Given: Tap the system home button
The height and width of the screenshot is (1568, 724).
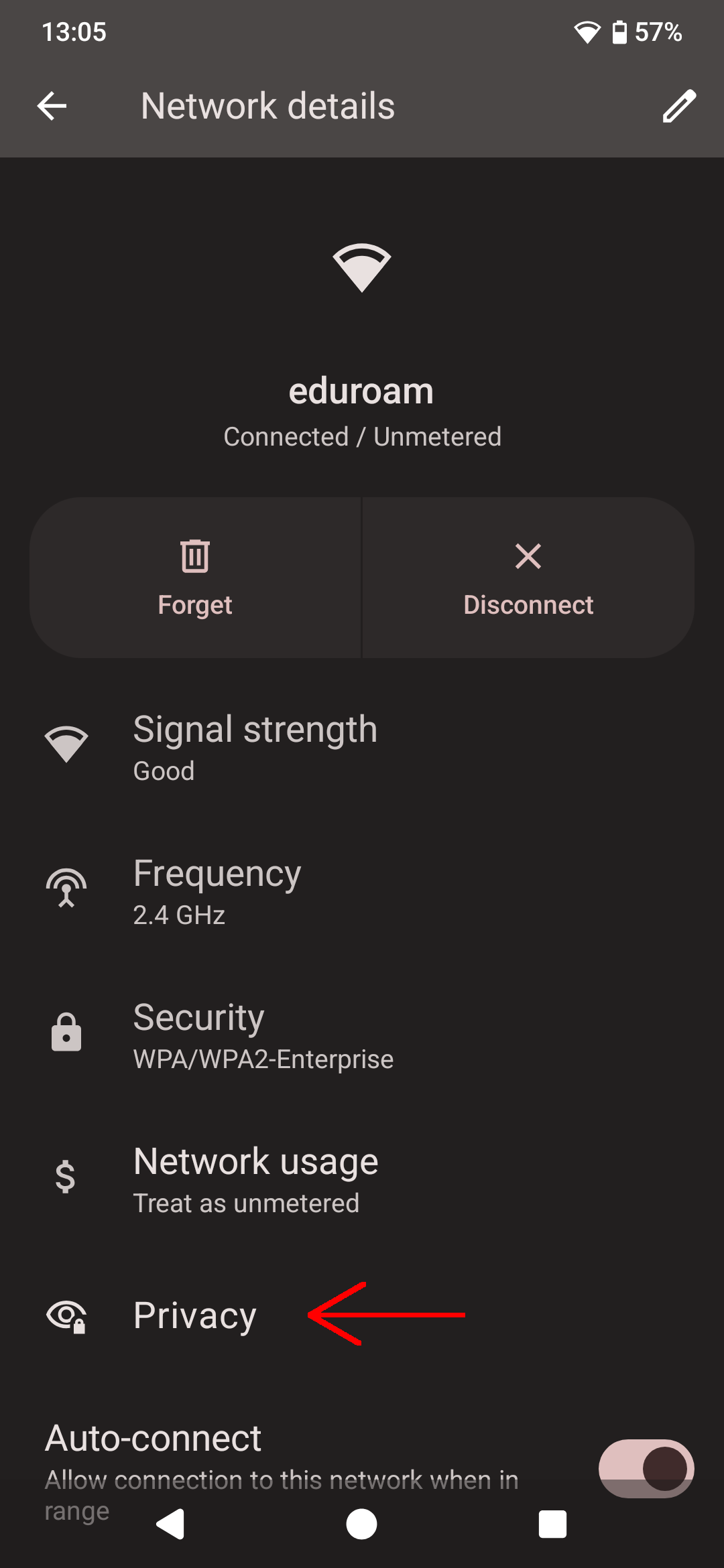Looking at the screenshot, I should coord(361,1524).
